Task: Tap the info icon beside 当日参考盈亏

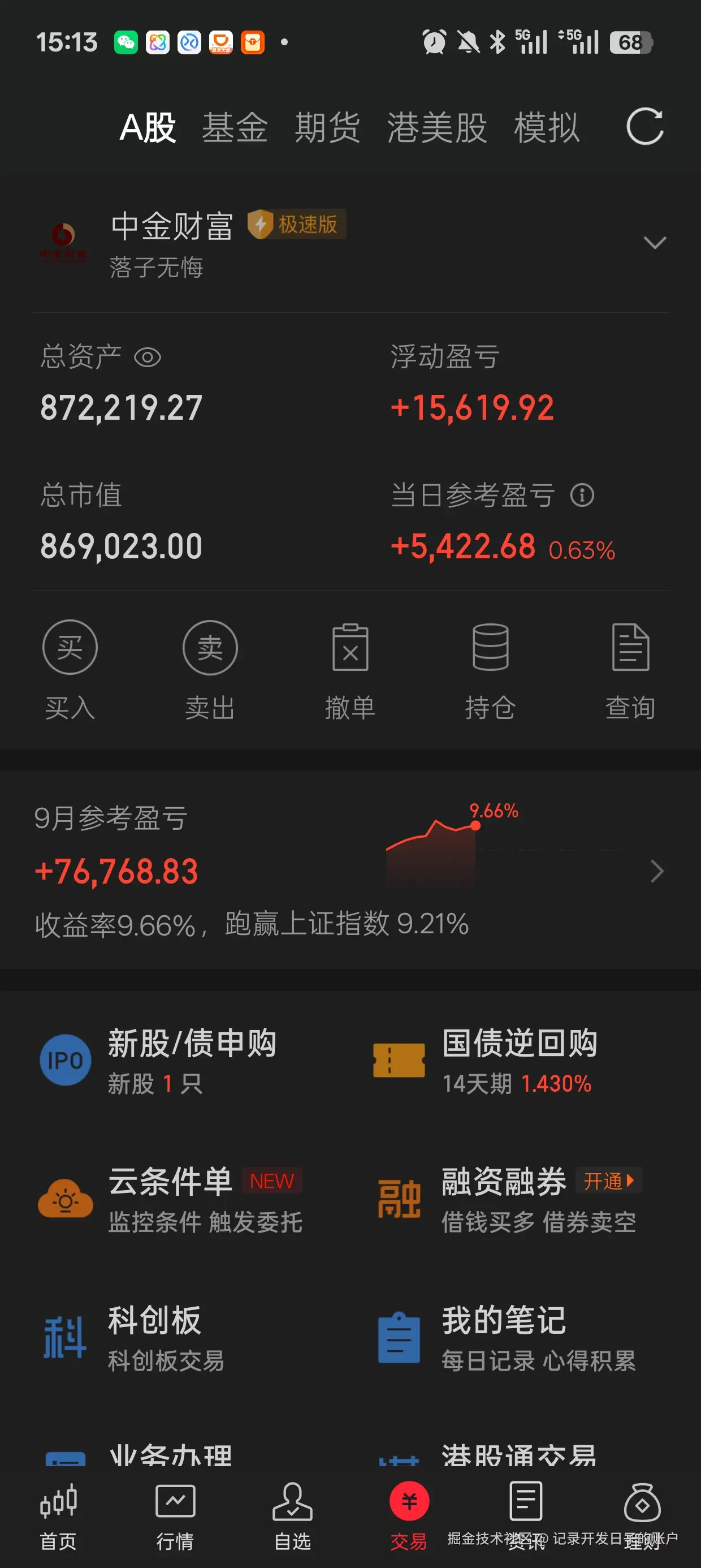Action: [582, 496]
